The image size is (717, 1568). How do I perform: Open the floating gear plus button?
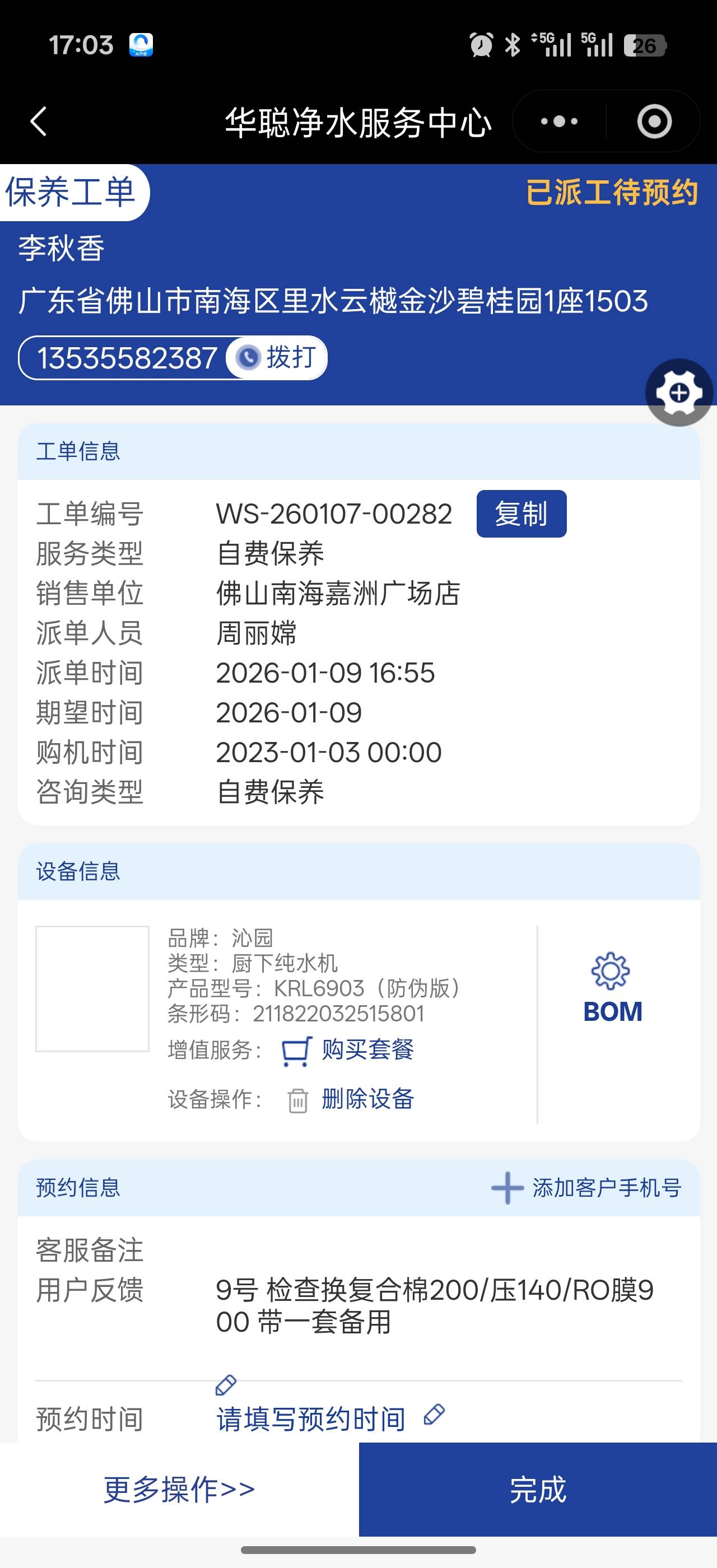pyautogui.click(x=679, y=393)
